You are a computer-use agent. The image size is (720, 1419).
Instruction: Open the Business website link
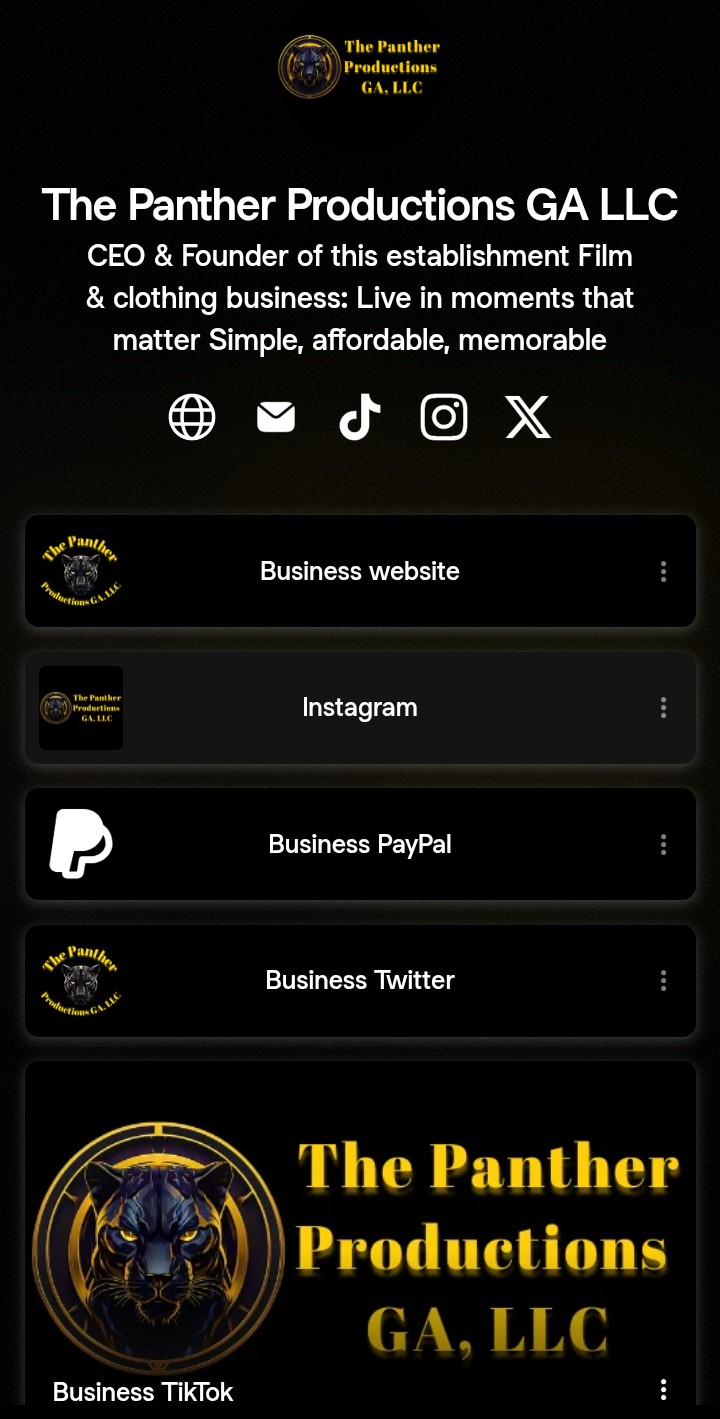pos(360,571)
